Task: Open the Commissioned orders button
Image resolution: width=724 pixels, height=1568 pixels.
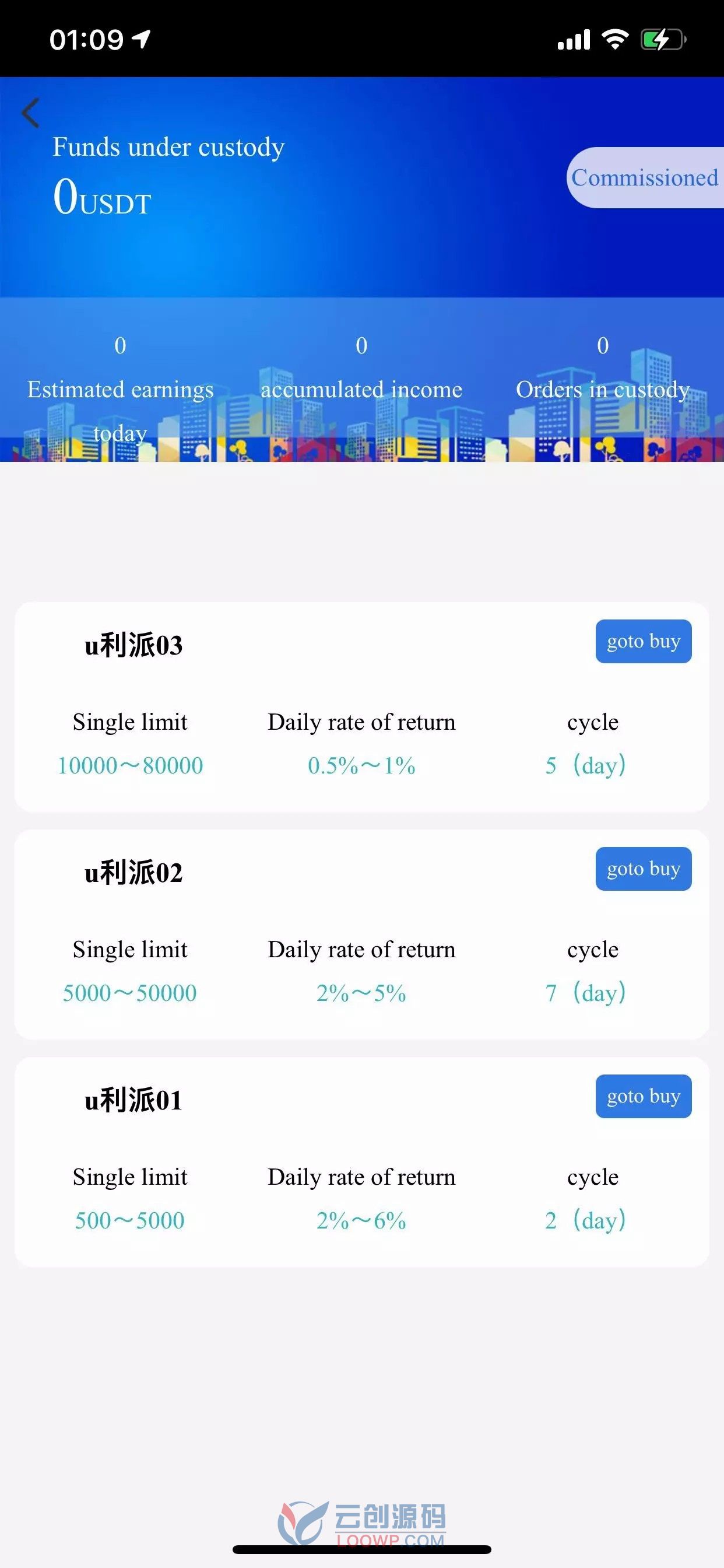Action: point(645,178)
